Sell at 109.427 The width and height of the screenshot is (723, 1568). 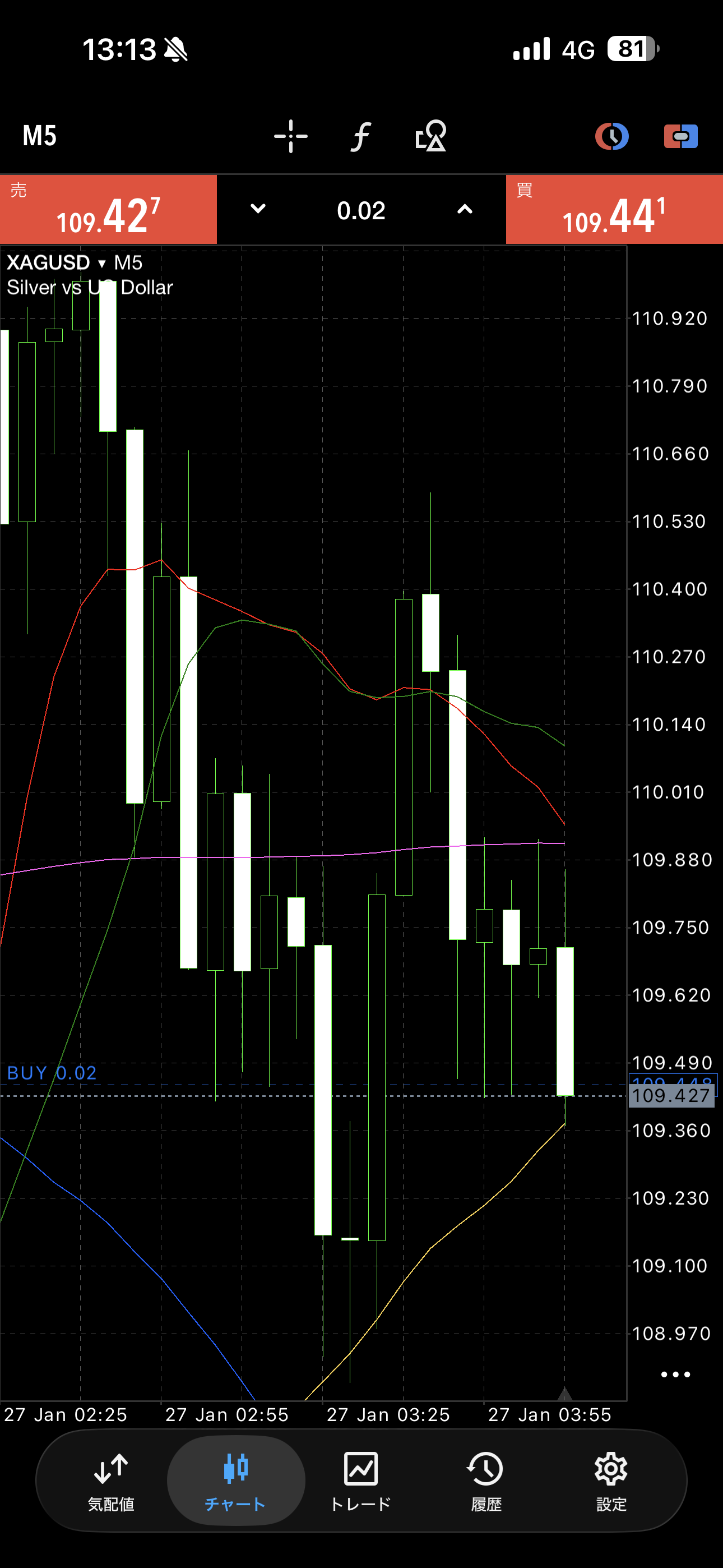point(108,209)
